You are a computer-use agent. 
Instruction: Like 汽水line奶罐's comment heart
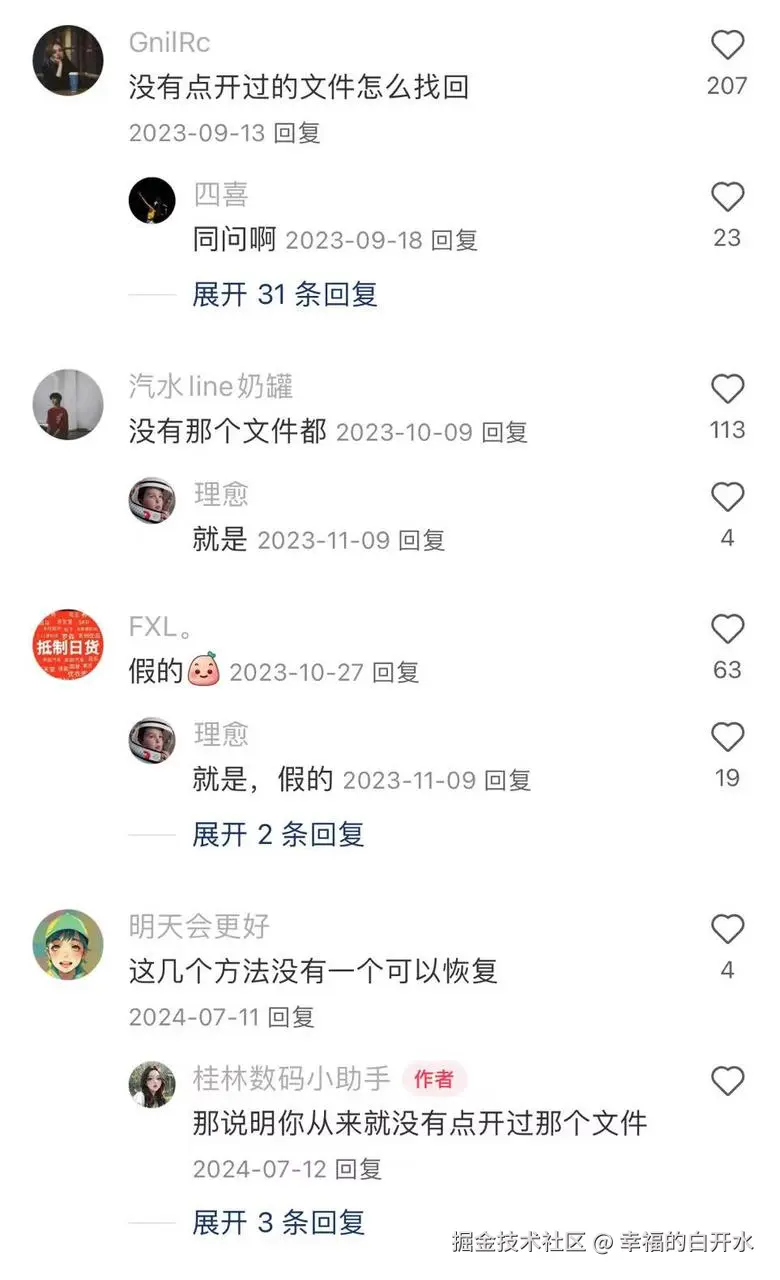pos(727,390)
